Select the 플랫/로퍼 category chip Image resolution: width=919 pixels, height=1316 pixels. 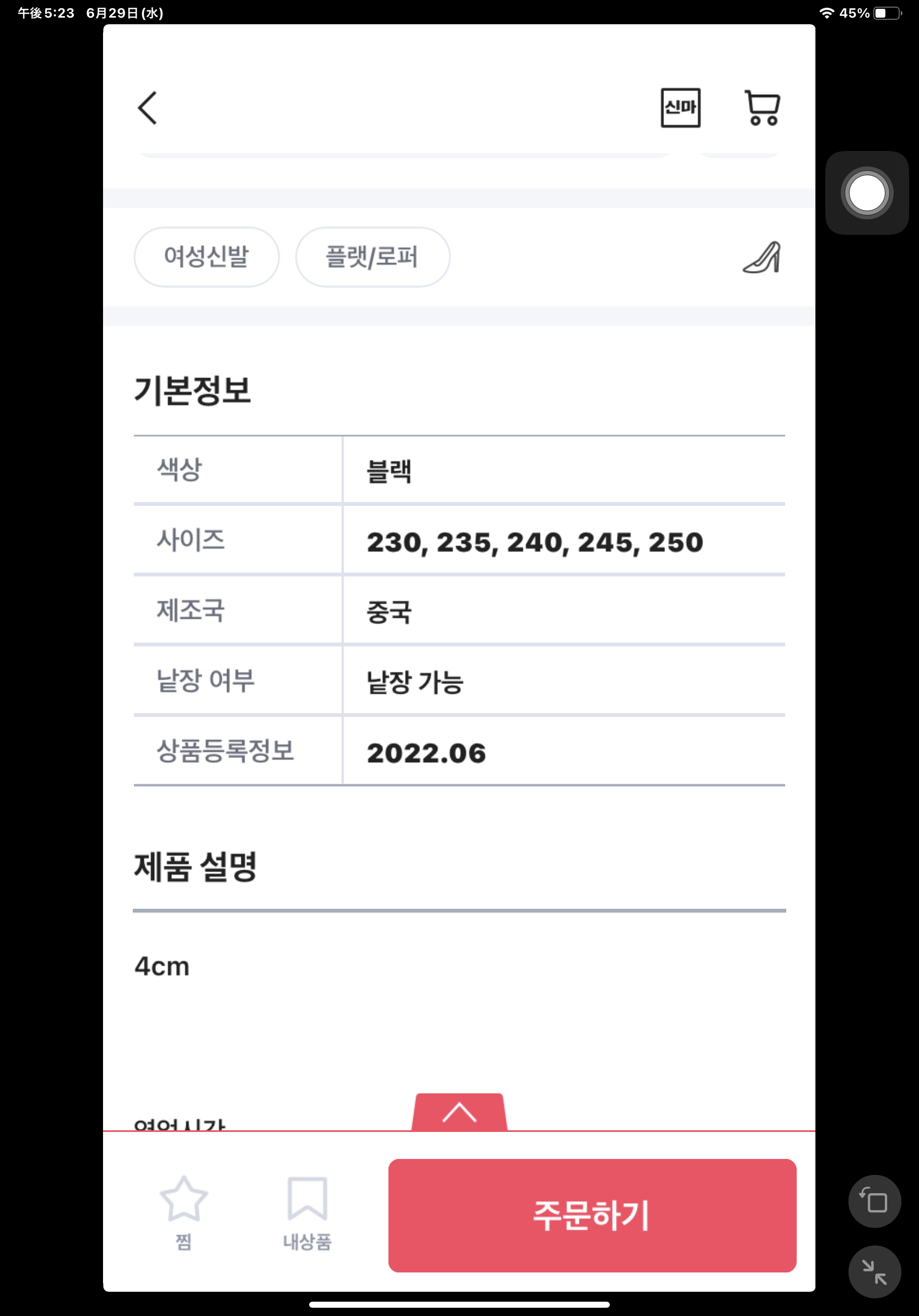point(372,257)
